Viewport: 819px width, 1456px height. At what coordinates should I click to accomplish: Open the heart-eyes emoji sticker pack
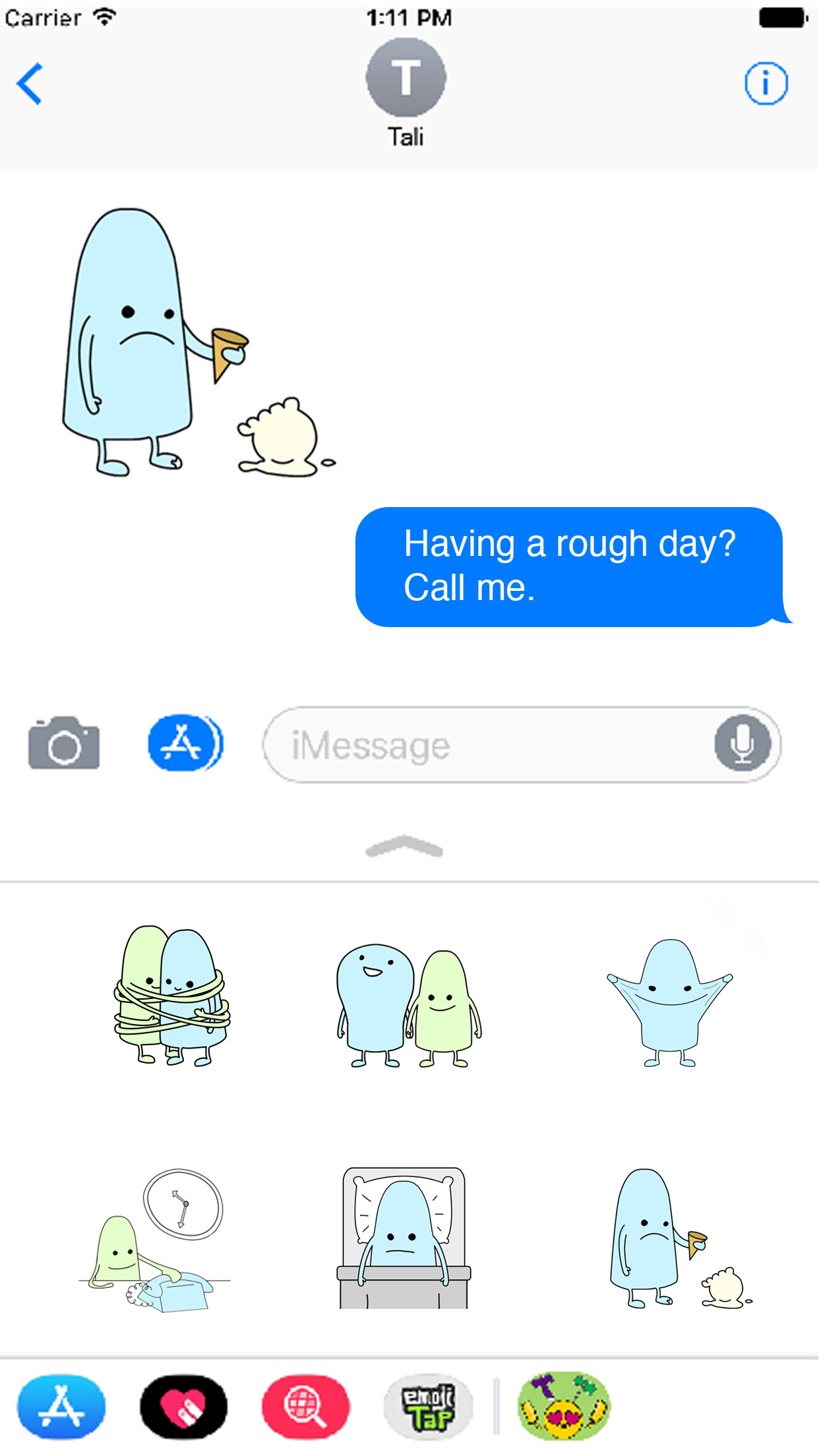tap(564, 1407)
